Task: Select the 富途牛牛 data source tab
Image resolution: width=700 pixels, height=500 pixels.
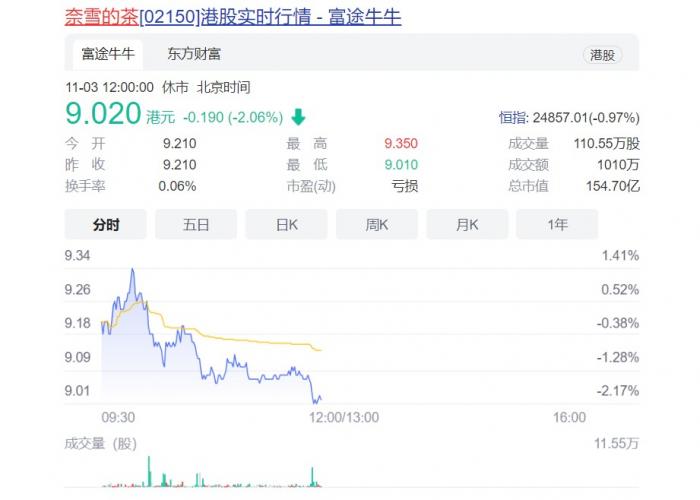Action: [x=108, y=54]
